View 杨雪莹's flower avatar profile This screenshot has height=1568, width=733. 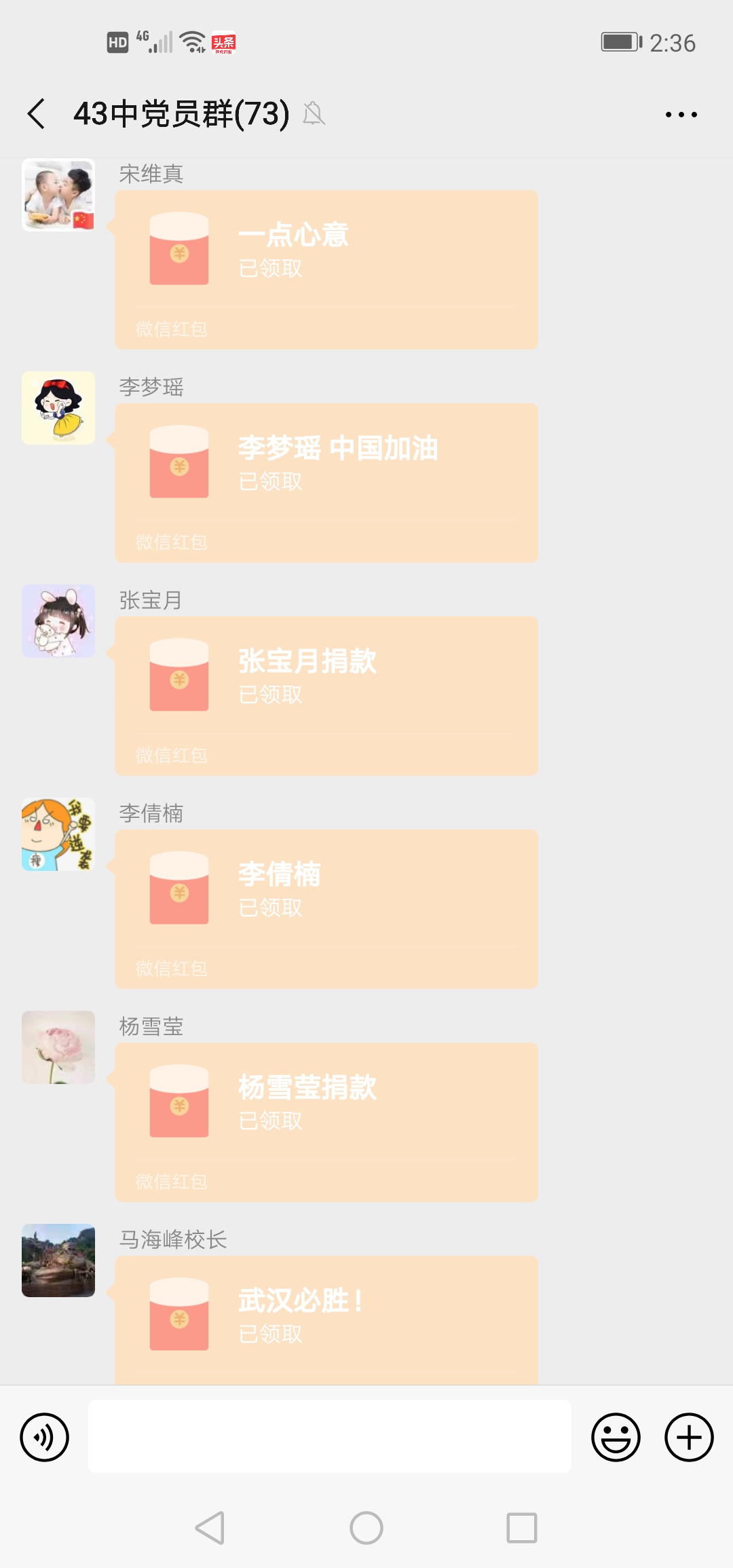58,1047
